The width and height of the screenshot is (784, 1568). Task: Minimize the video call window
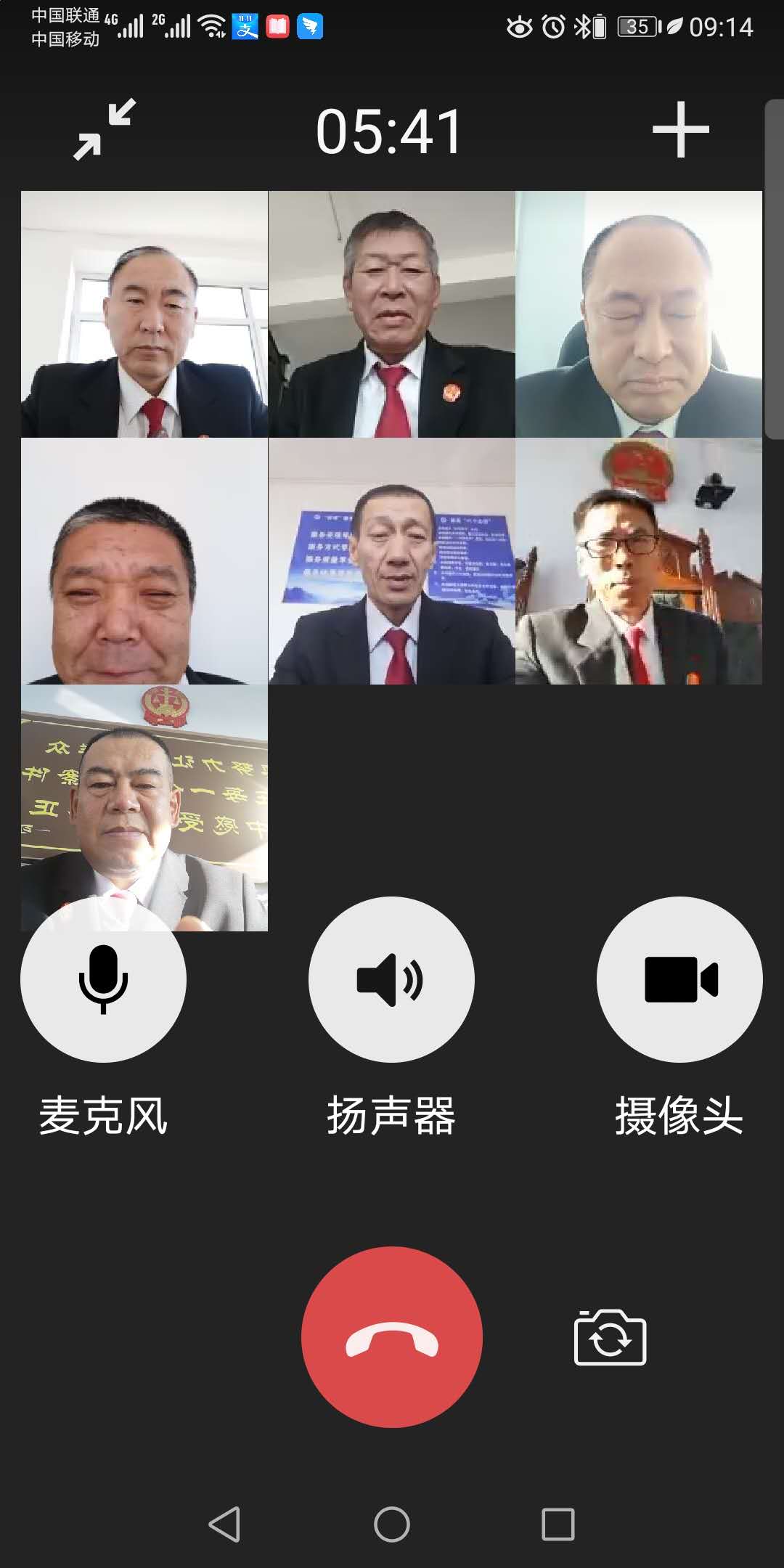coord(105,129)
